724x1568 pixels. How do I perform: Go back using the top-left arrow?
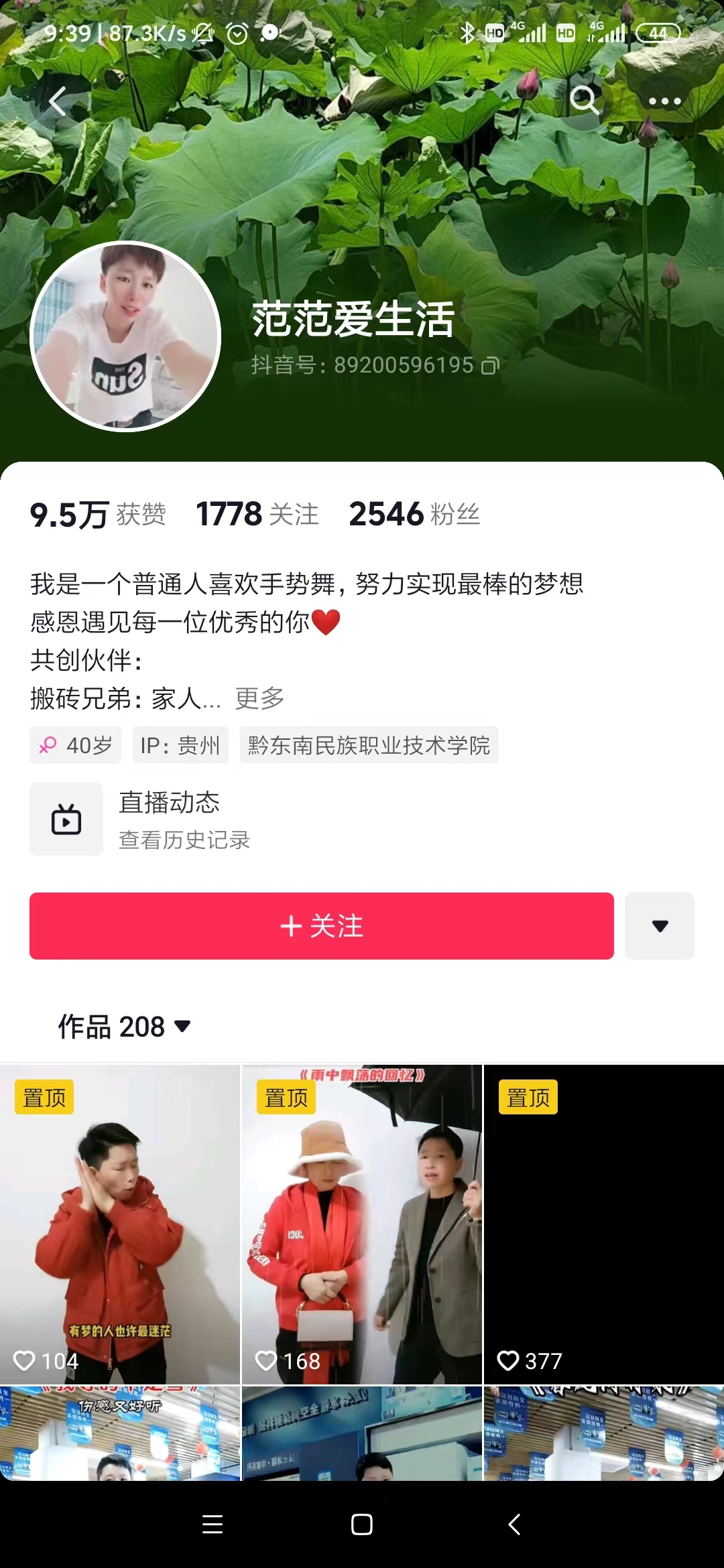[58, 102]
